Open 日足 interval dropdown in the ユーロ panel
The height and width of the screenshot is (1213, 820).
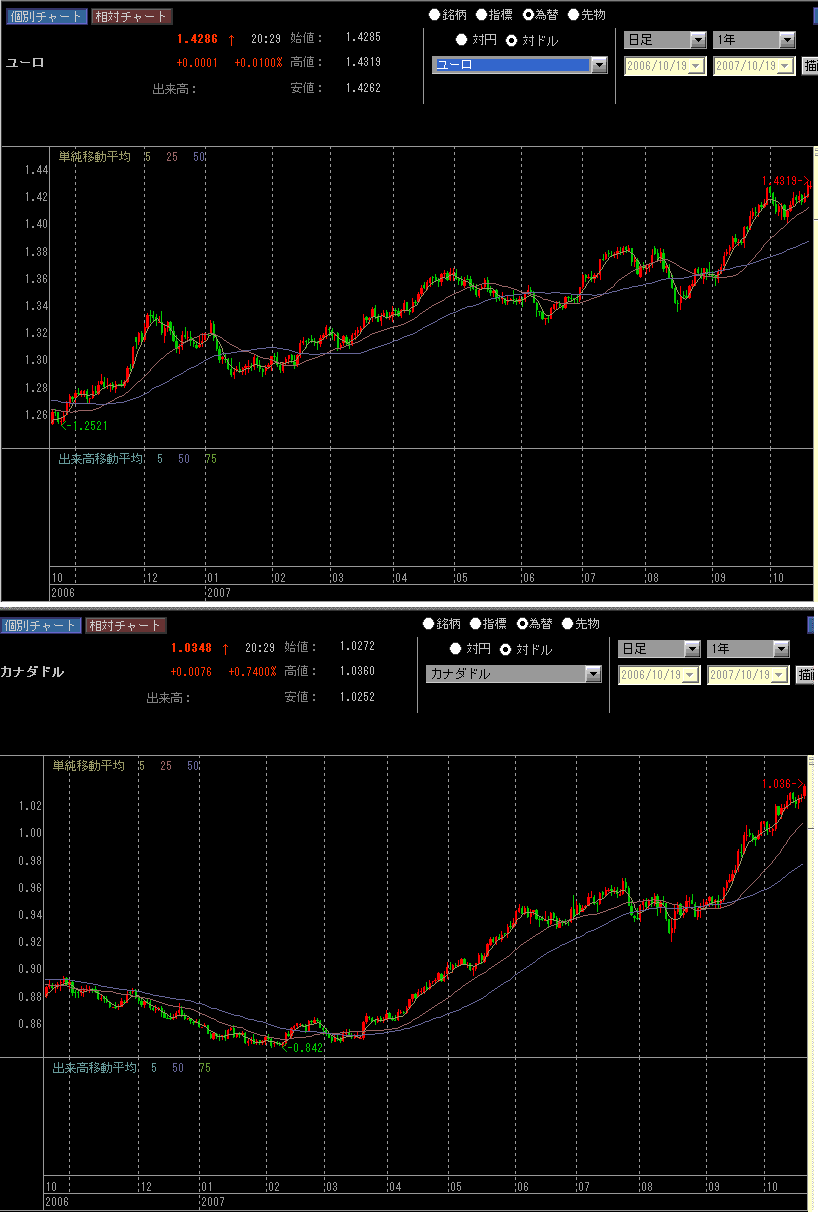697,40
